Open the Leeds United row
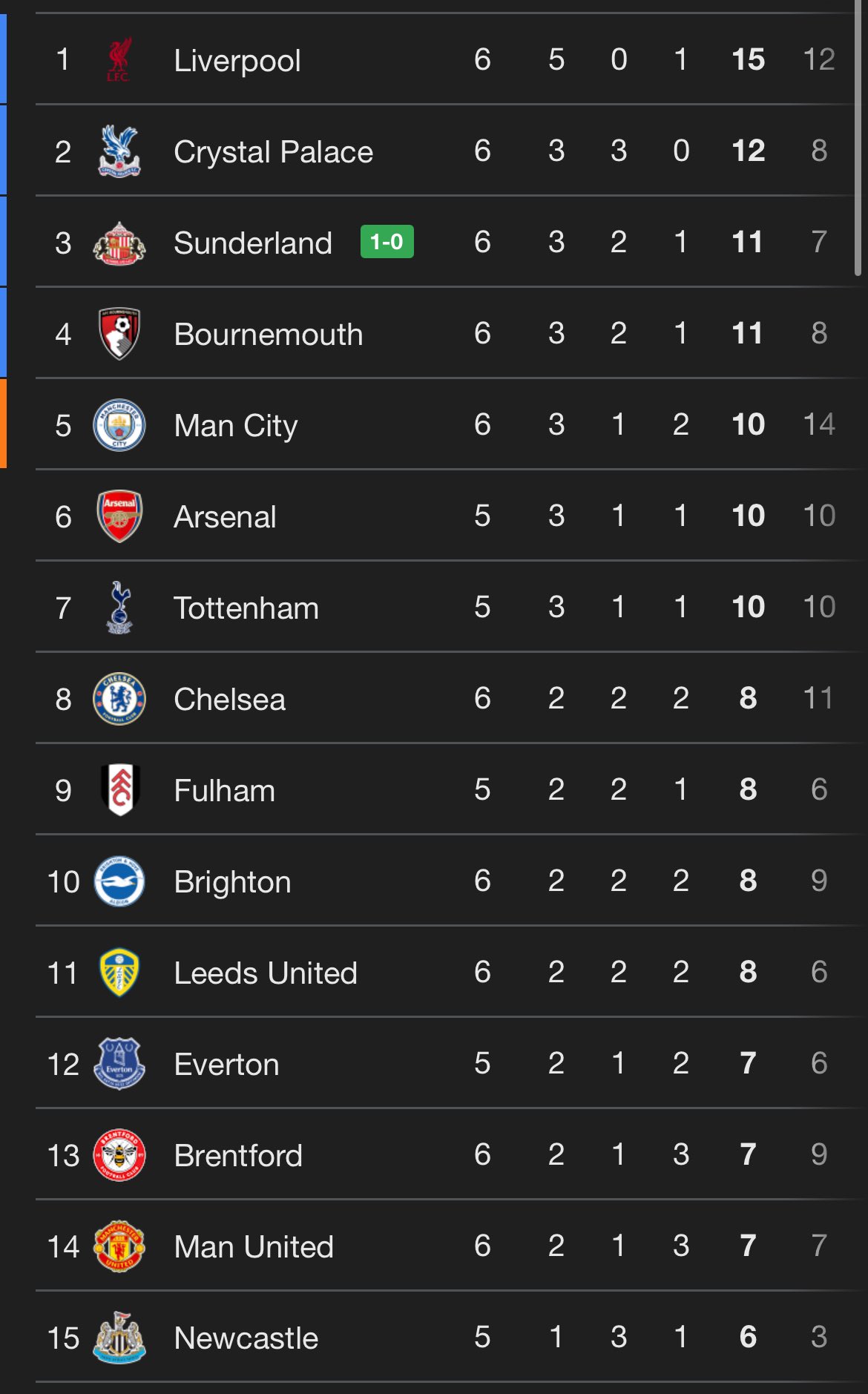 pyautogui.click(x=445, y=972)
